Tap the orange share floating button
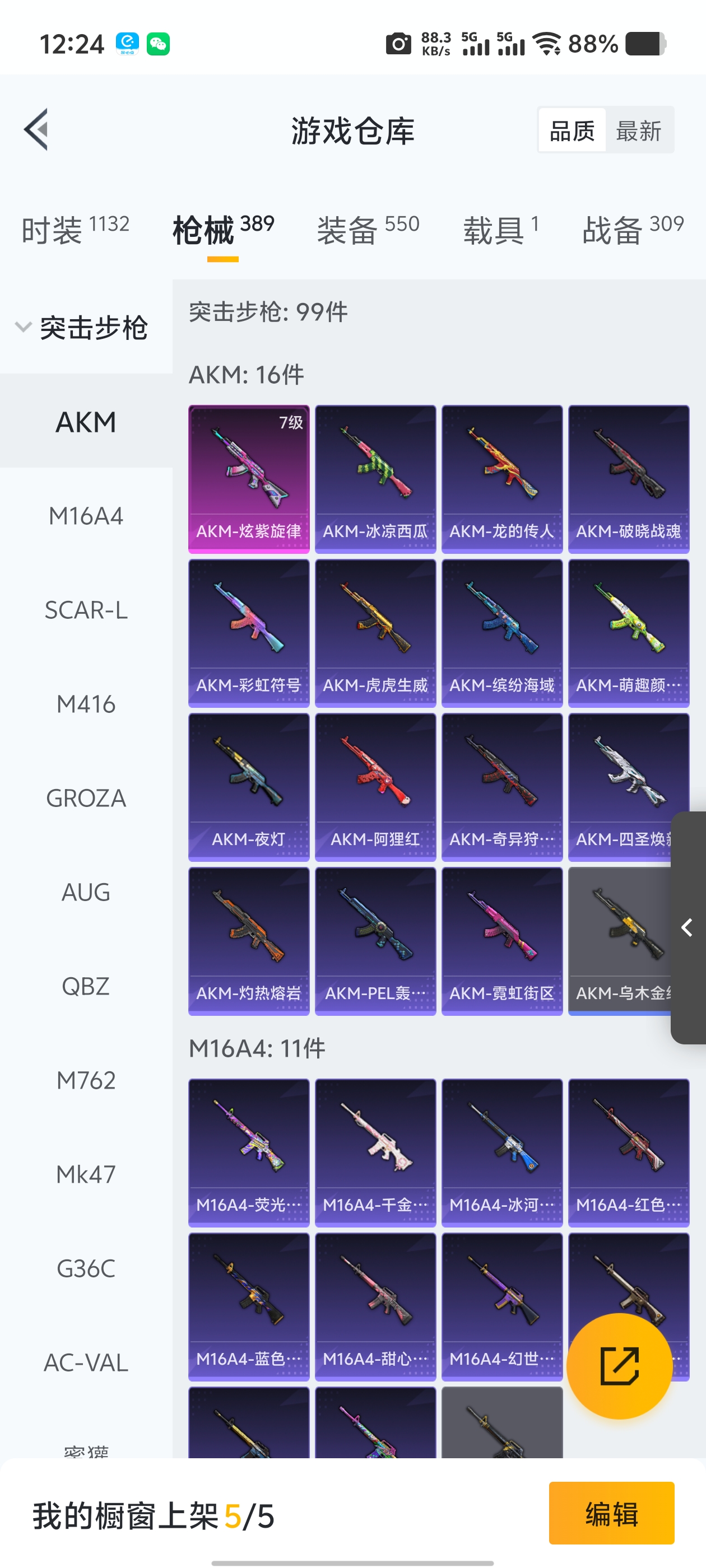706x1568 pixels. [x=619, y=1366]
